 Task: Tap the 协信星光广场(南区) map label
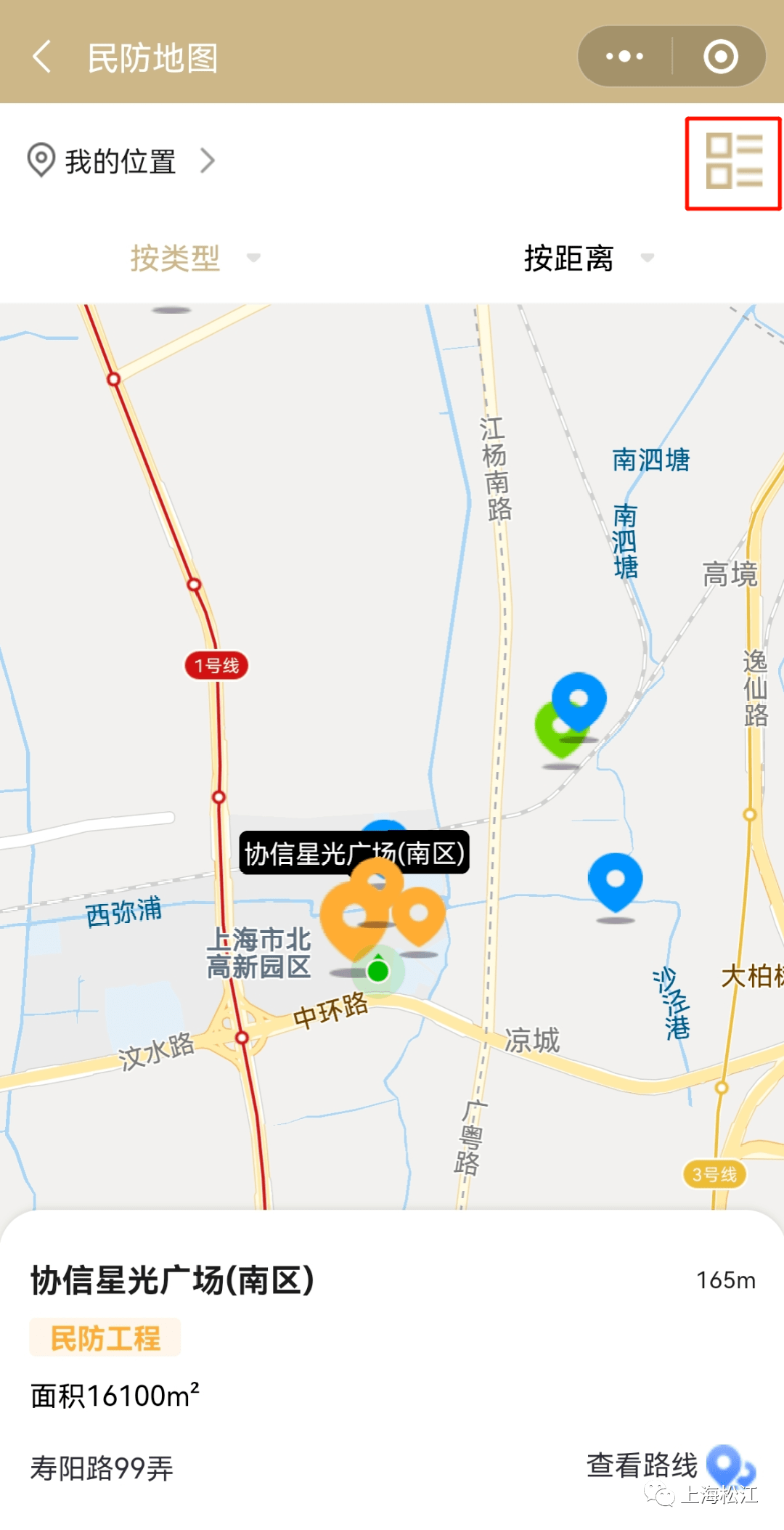354,853
